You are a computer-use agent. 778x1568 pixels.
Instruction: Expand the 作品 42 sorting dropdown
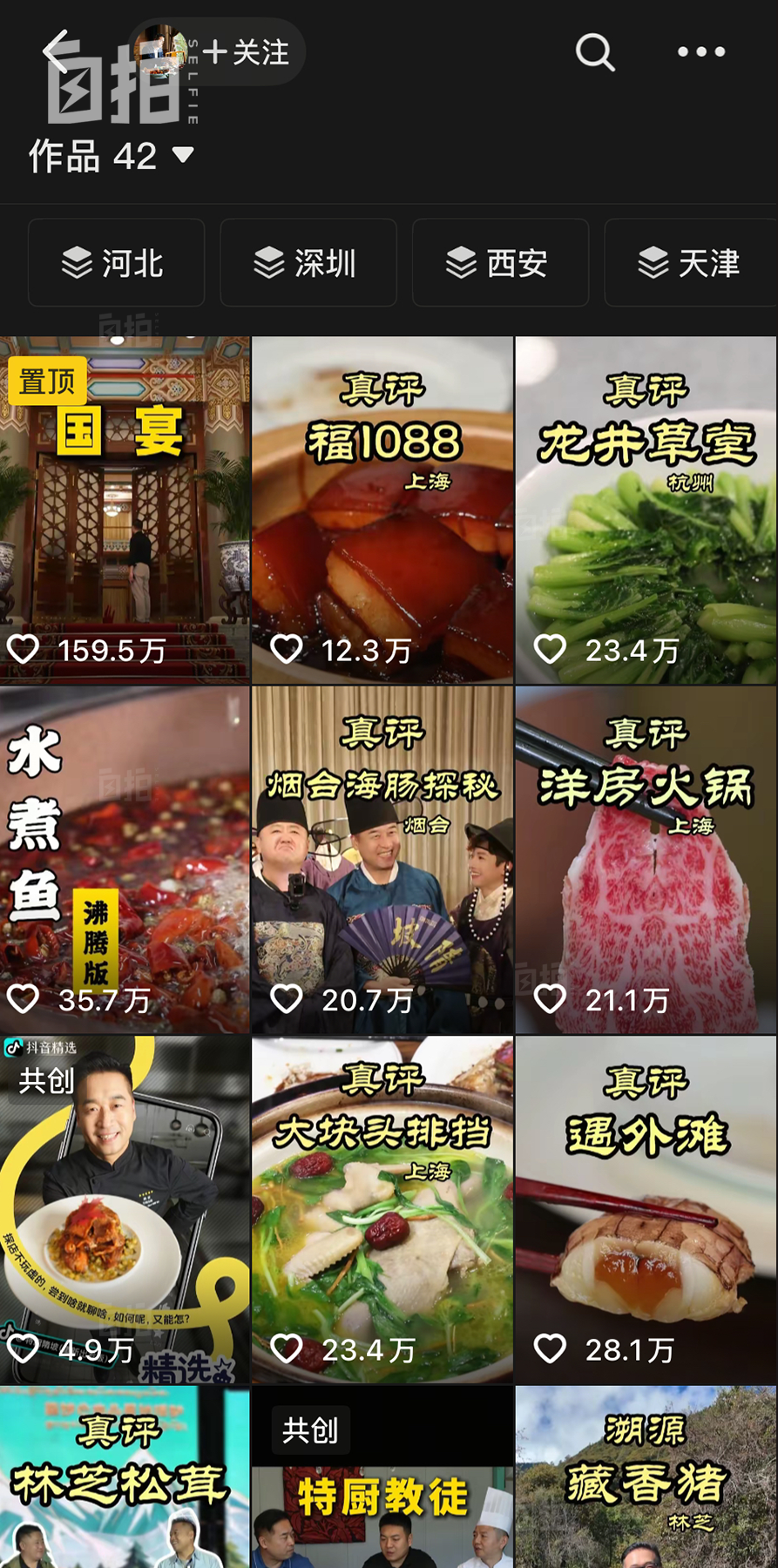[182, 158]
